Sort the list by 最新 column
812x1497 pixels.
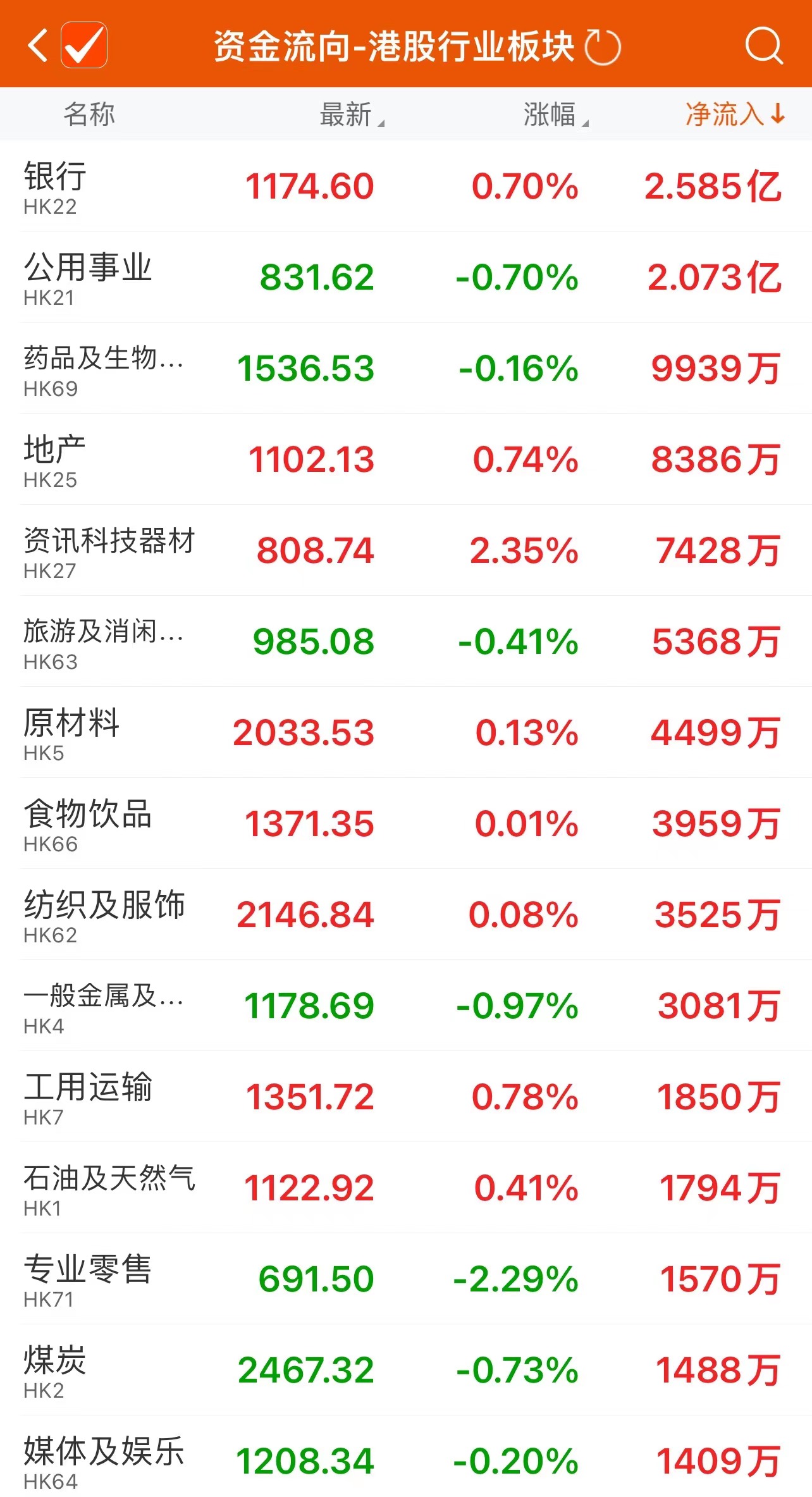[351, 114]
